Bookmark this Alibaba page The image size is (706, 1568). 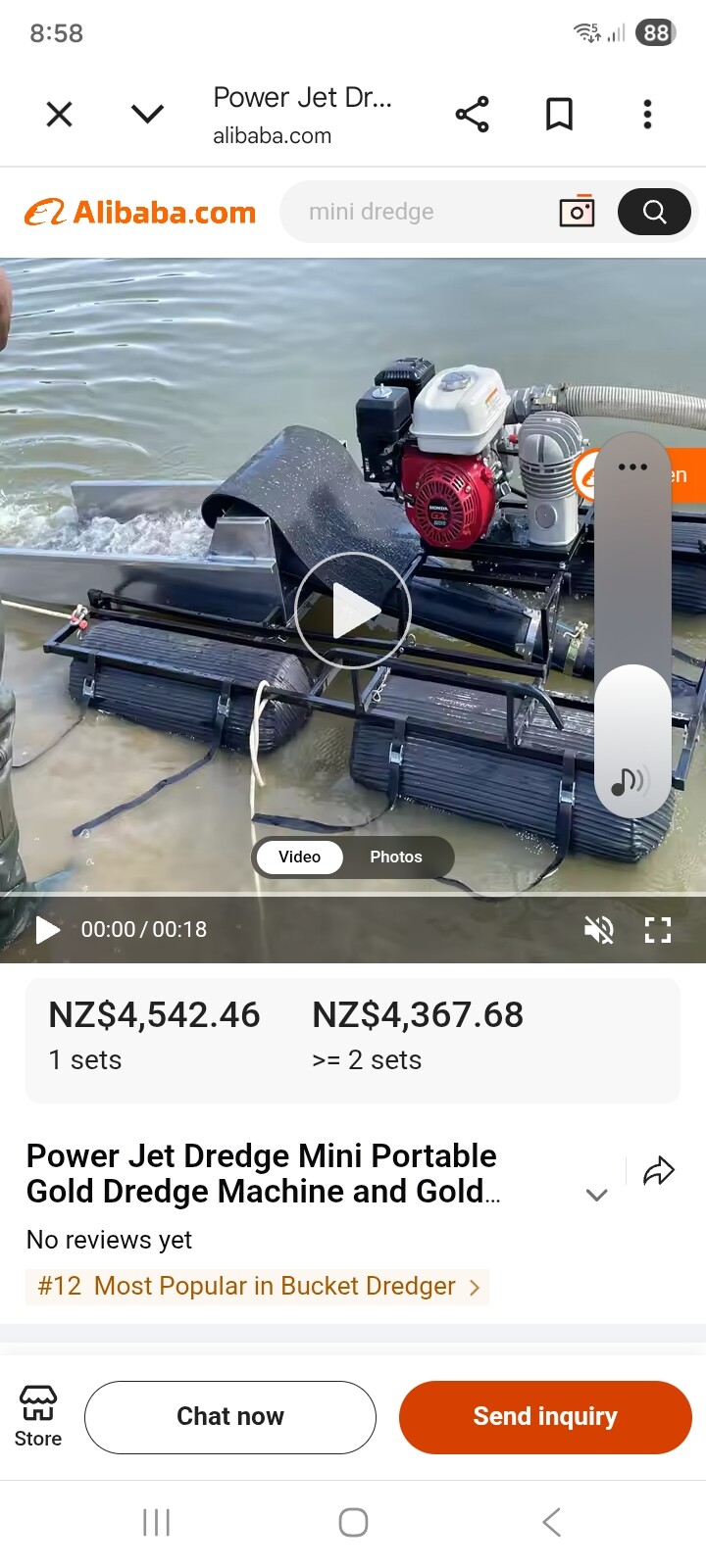point(559,115)
